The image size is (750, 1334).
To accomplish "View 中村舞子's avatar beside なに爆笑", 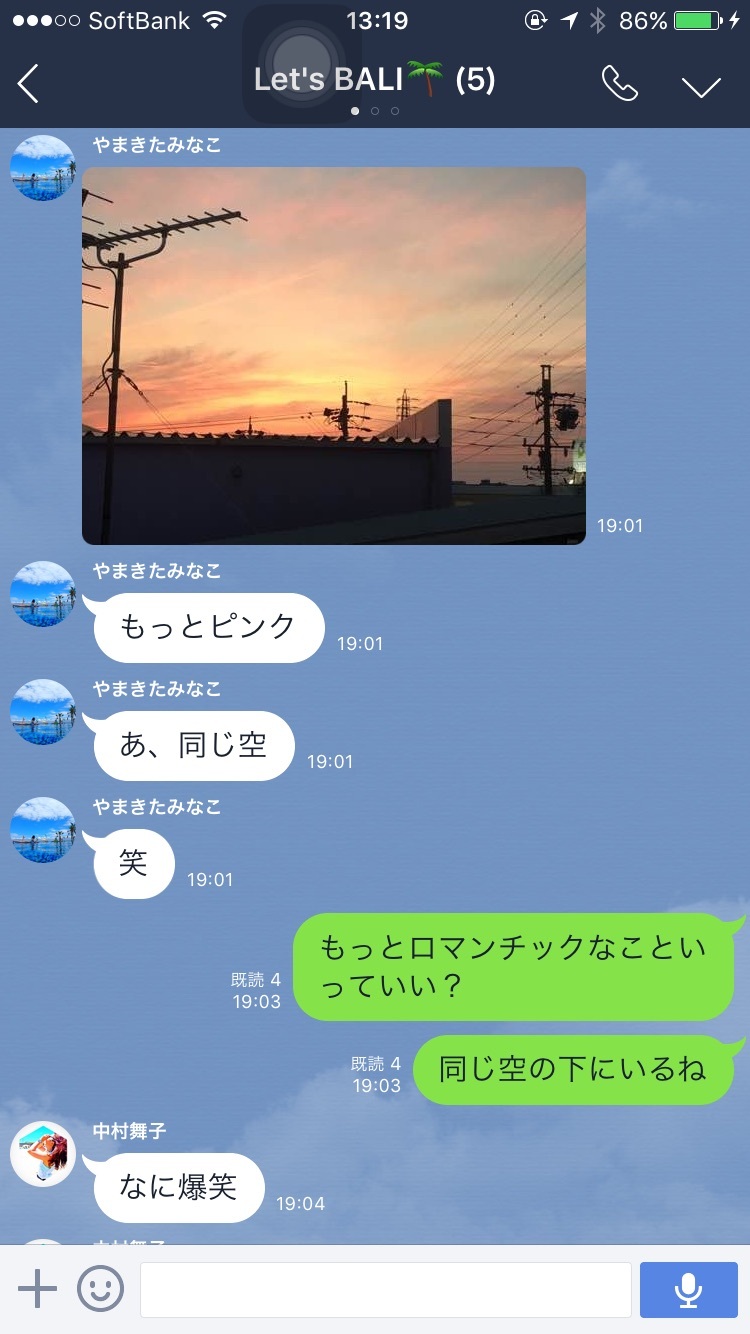I will [43, 1154].
